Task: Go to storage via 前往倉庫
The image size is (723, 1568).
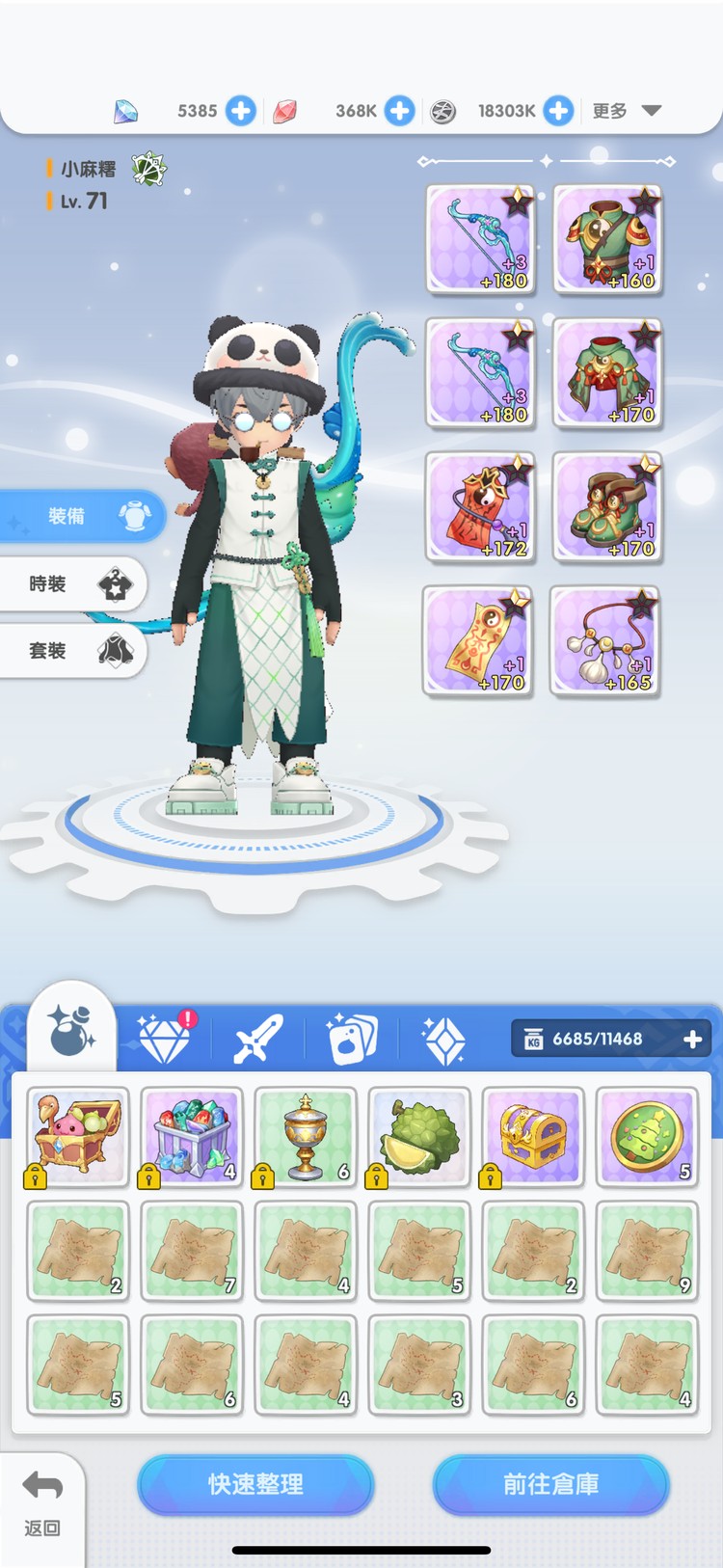Action: coord(550,1484)
